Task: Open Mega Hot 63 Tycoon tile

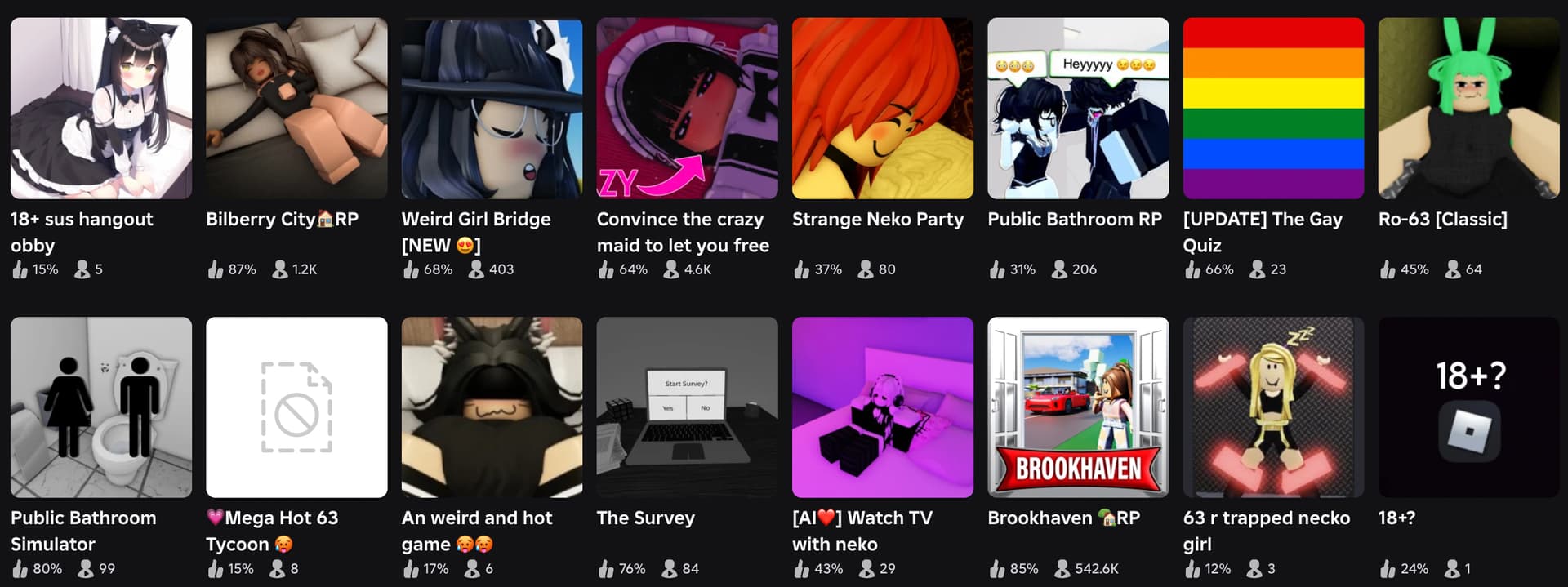Action: [296, 407]
